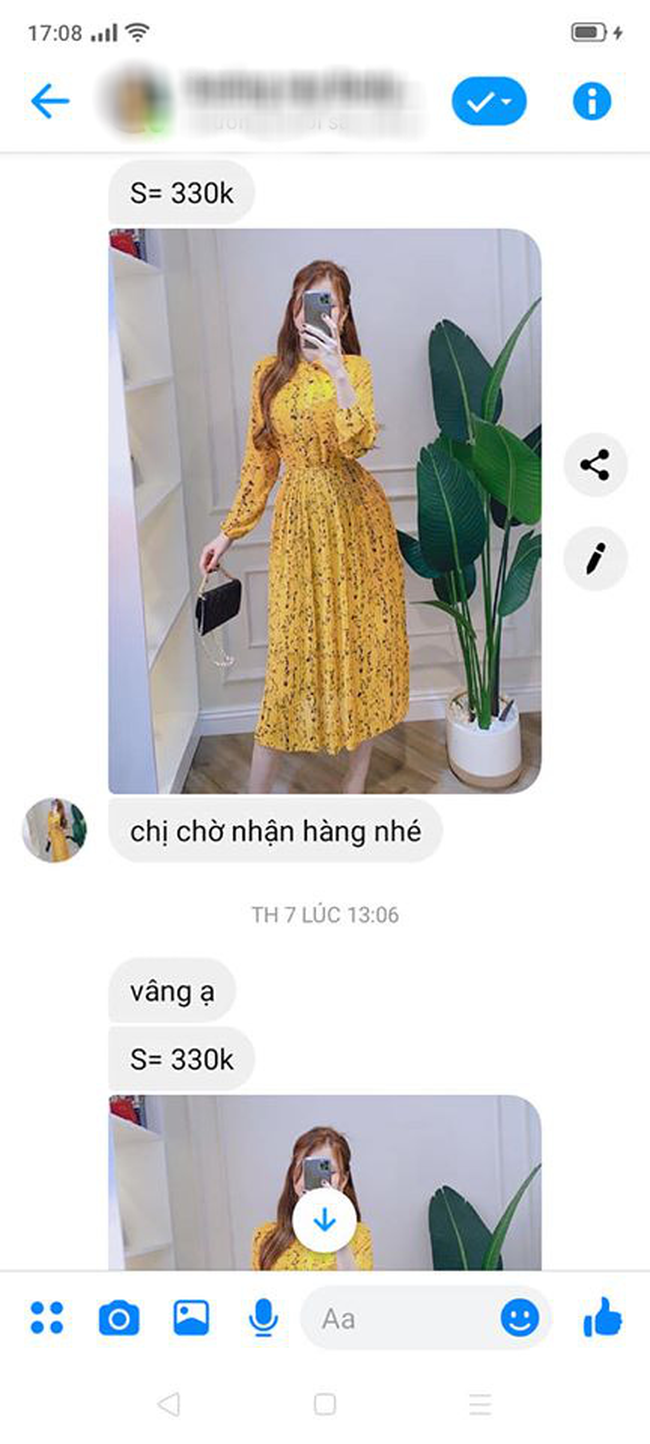
Task: Focus the Aa message field
Action: click(400, 1319)
